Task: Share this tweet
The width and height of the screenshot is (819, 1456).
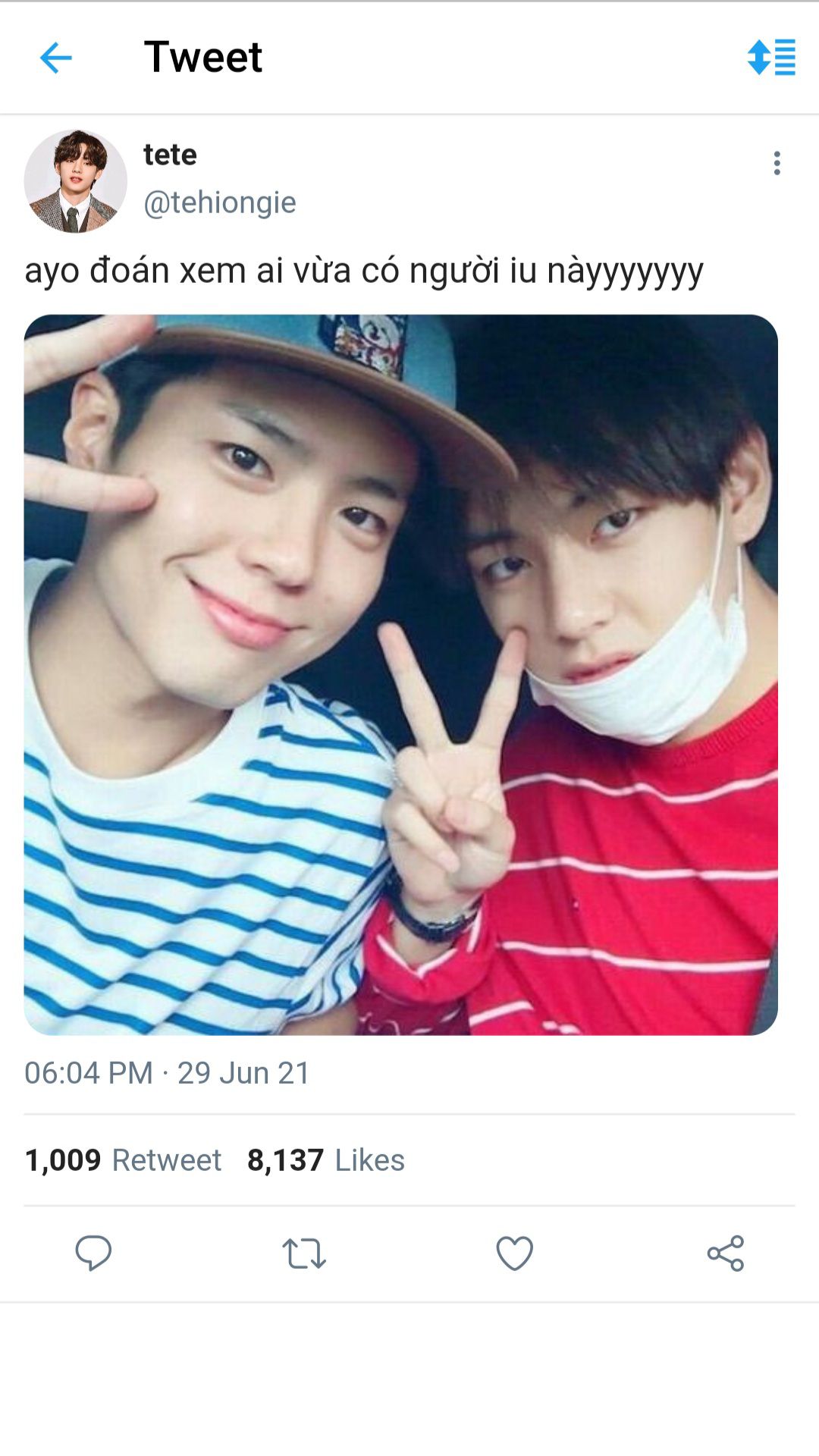Action: coord(726,1253)
